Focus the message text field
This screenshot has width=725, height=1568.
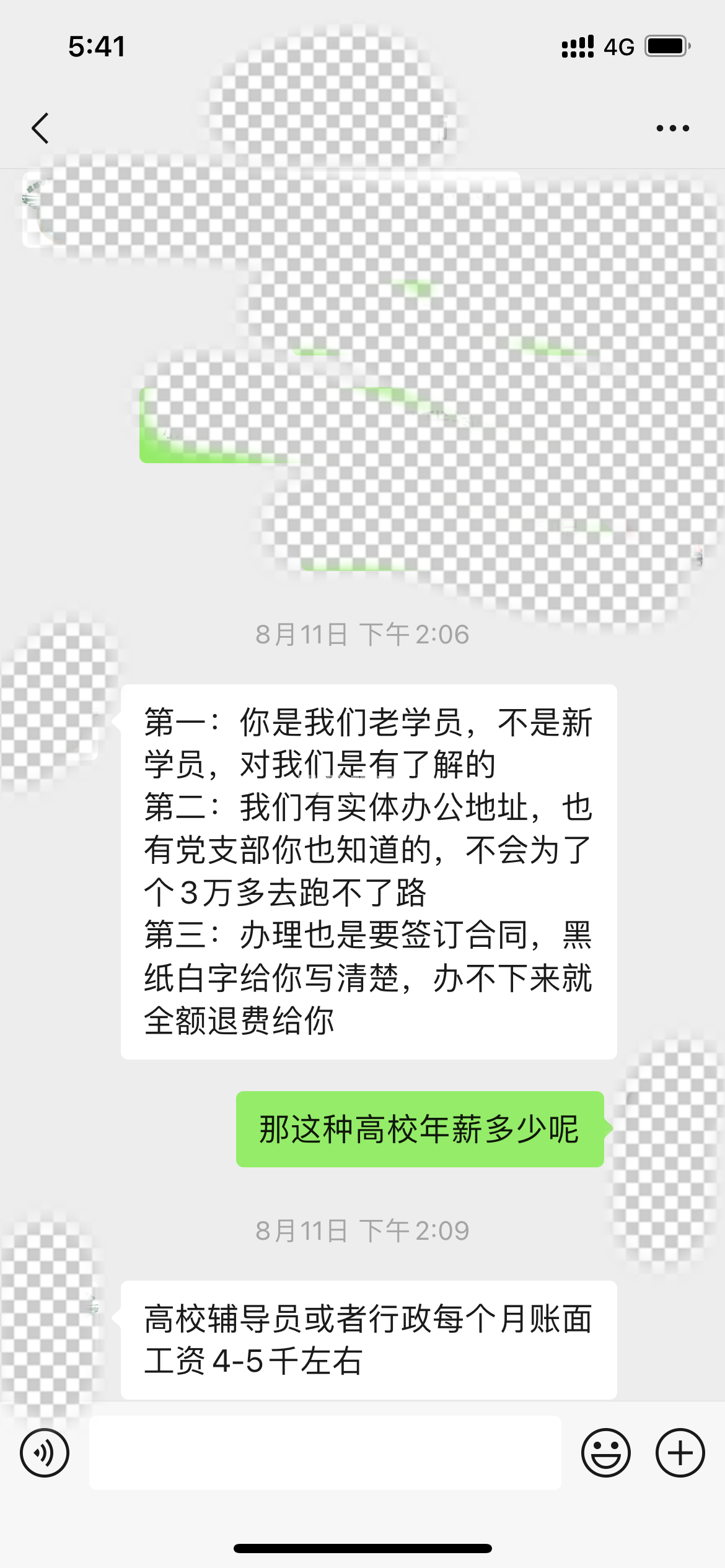click(x=325, y=1453)
